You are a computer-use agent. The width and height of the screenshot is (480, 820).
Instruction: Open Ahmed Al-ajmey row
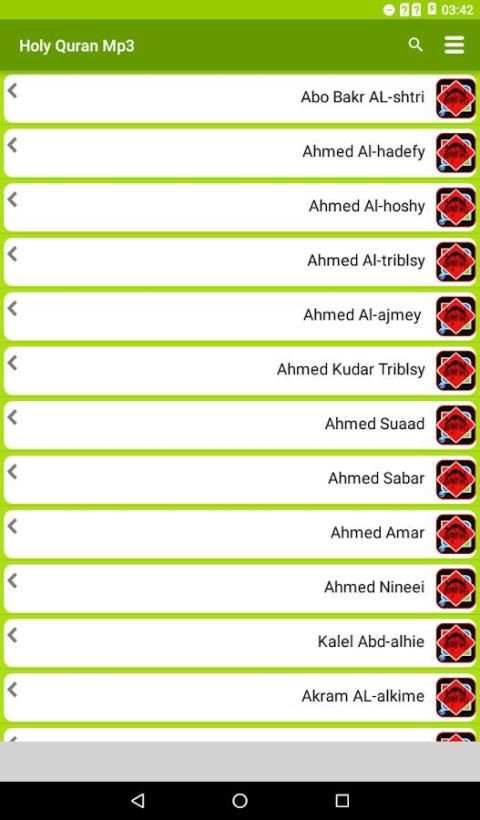pyautogui.click(x=240, y=316)
